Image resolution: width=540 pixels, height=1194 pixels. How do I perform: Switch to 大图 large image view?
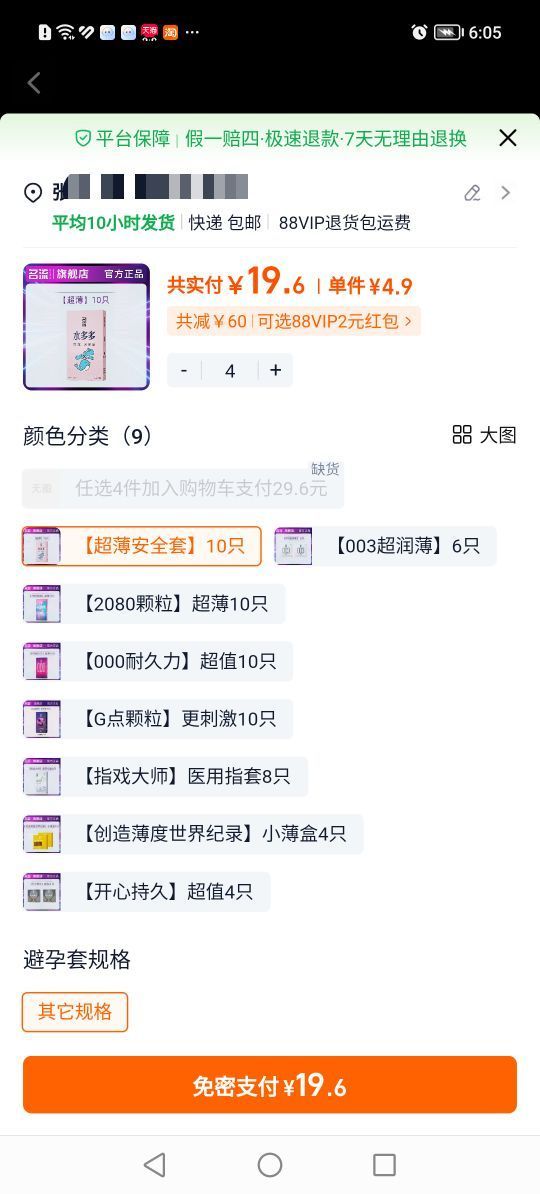click(484, 435)
